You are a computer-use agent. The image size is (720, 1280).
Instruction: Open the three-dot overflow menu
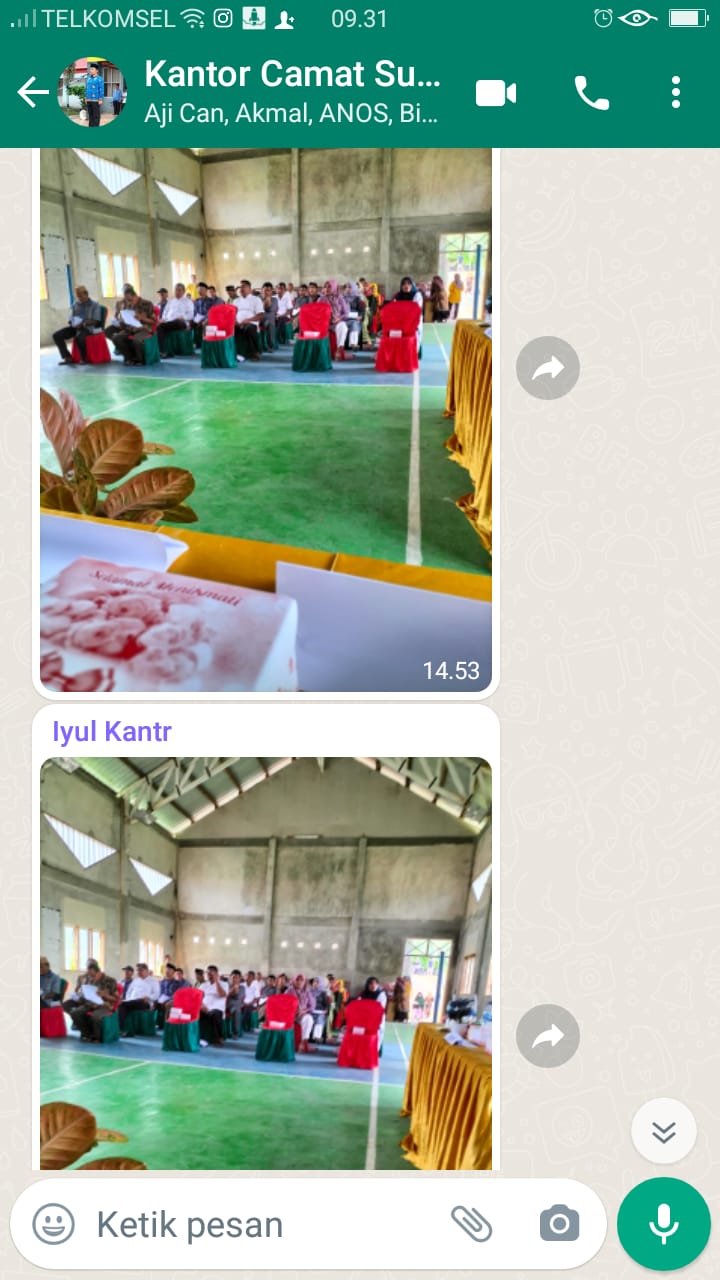tap(676, 90)
